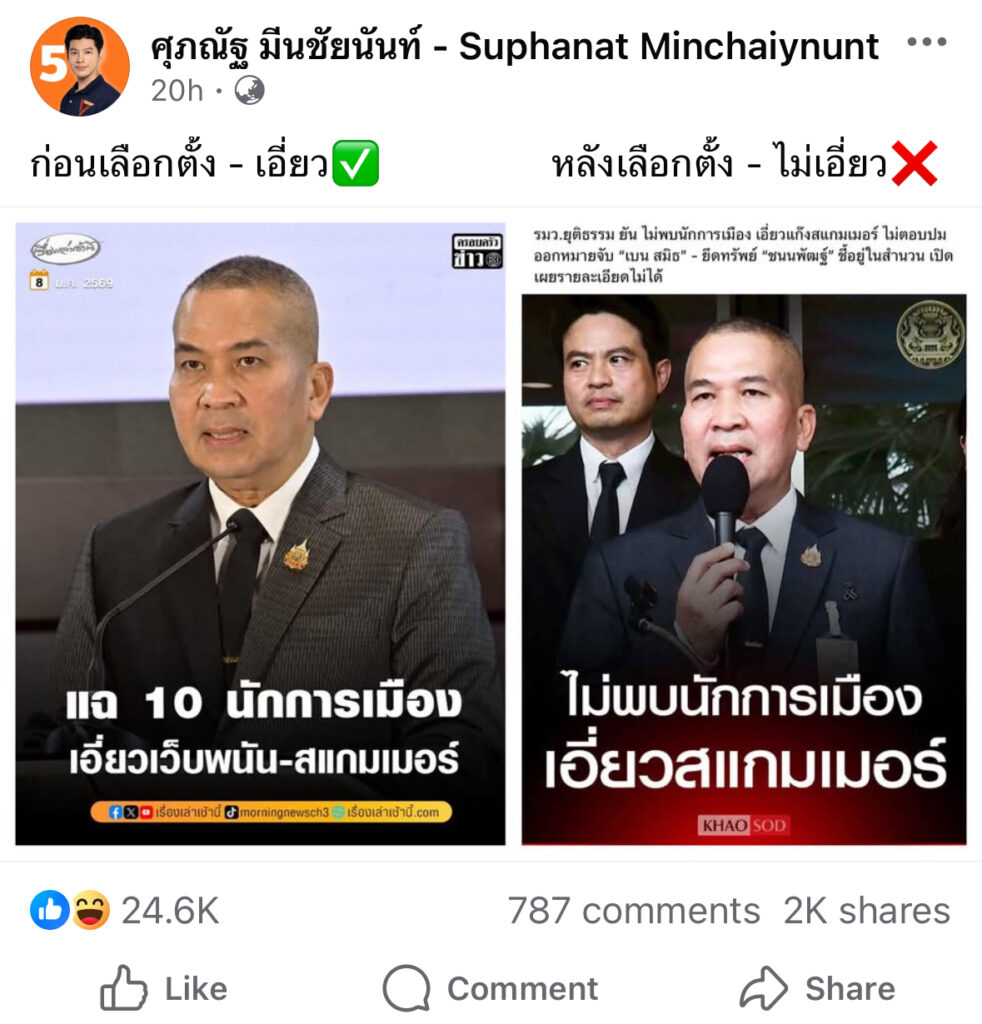982x1024 pixels.
Task: Open the Suphanat Minchaiynunt page name link
Action: (514, 46)
